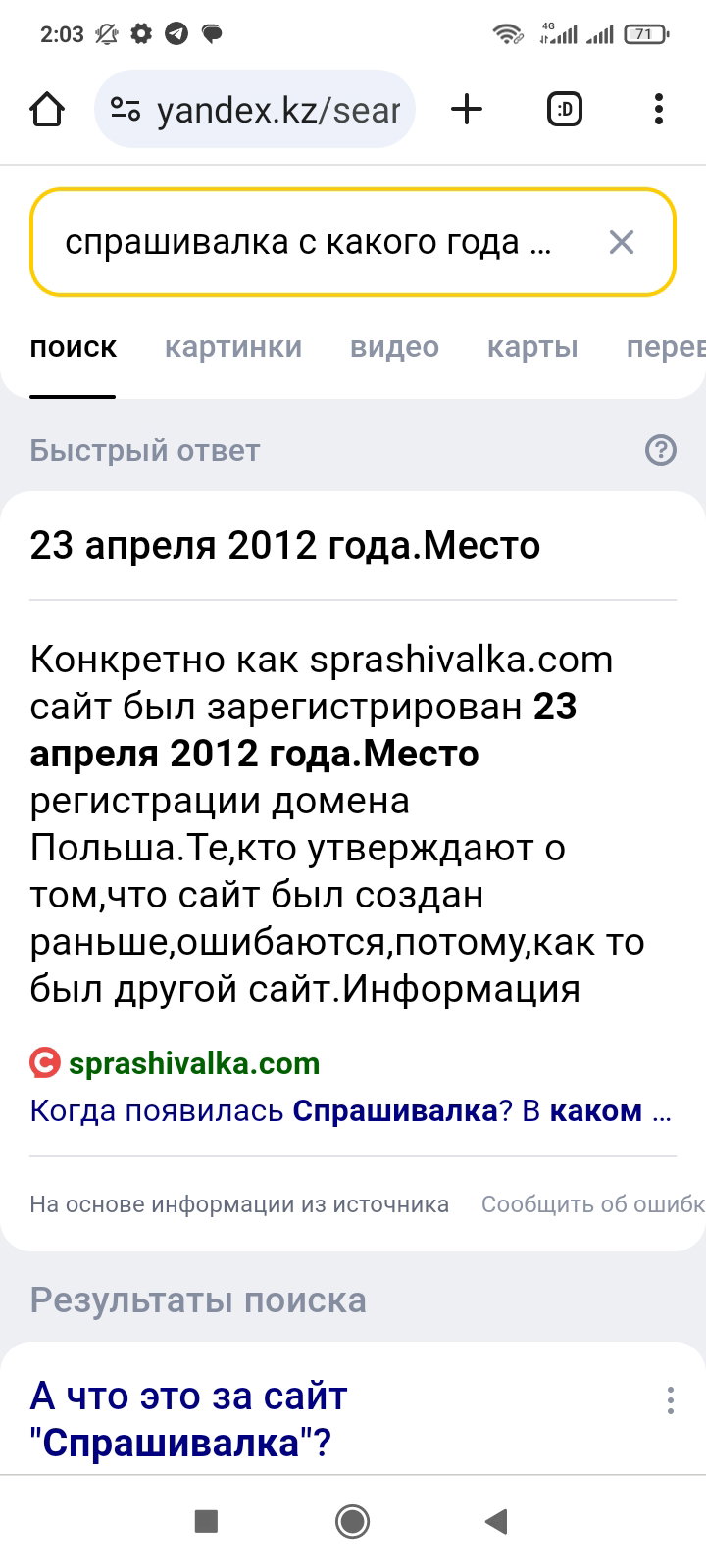The image size is (706, 1568).
Task: Open recent apps from navigation bar
Action: coord(206,1521)
